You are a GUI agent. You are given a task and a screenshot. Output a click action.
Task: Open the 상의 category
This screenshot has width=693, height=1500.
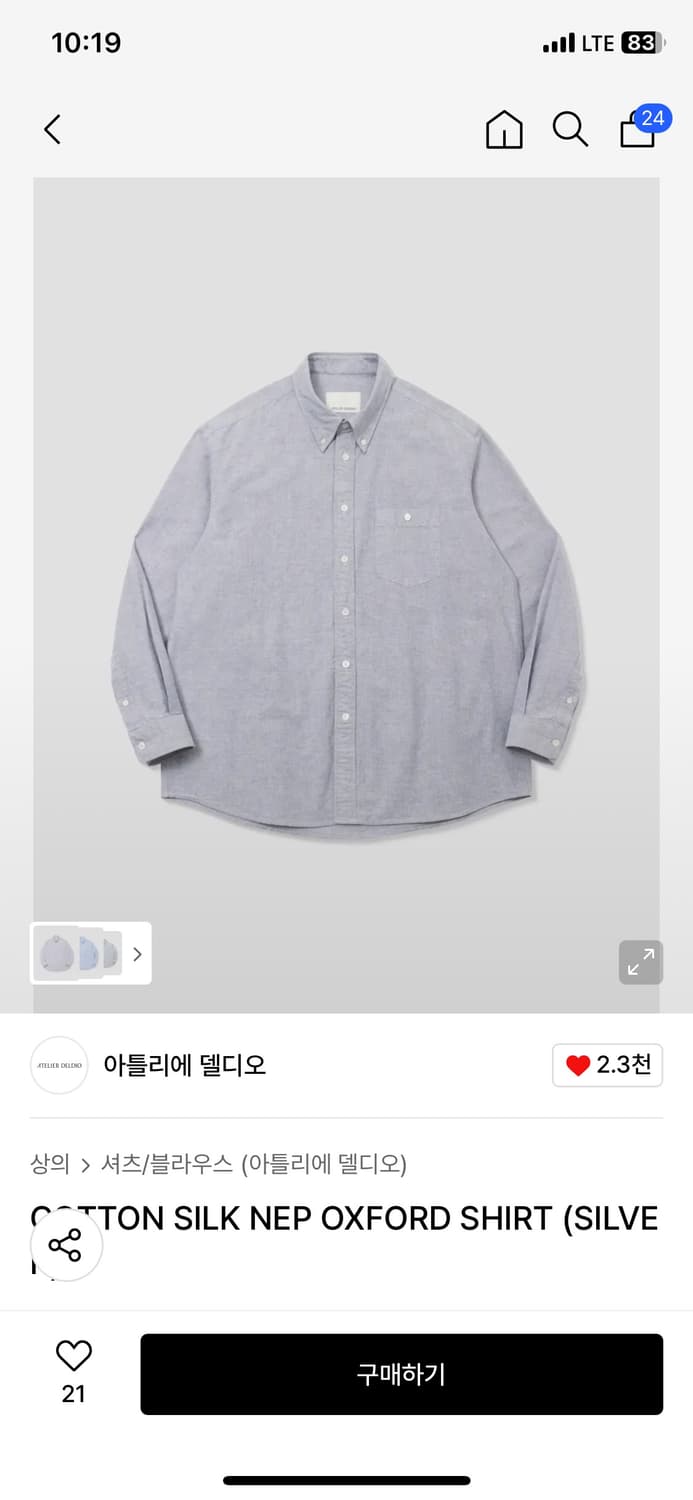(x=50, y=1164)
